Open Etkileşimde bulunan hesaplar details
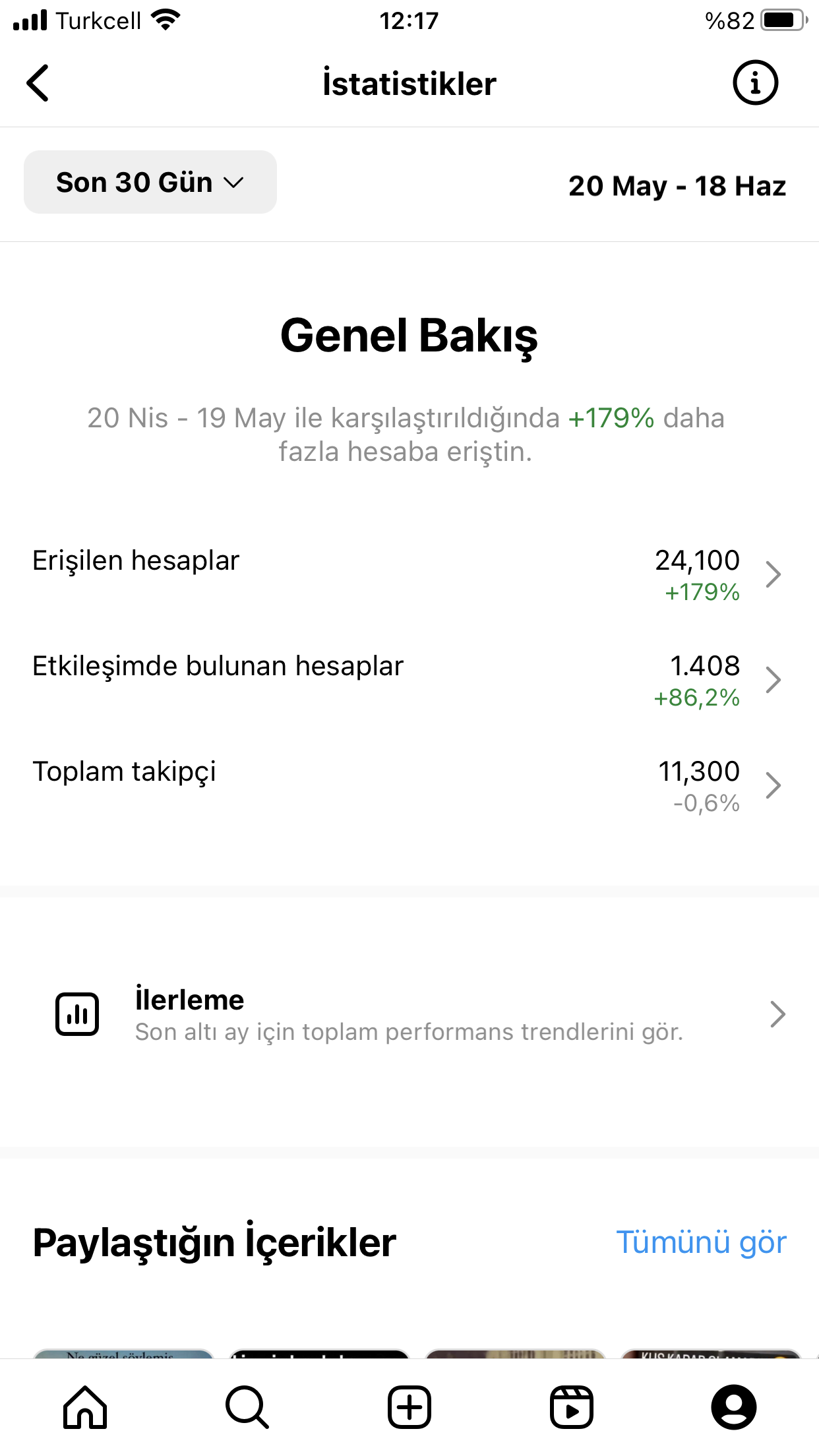 click(x=409, y=681)
